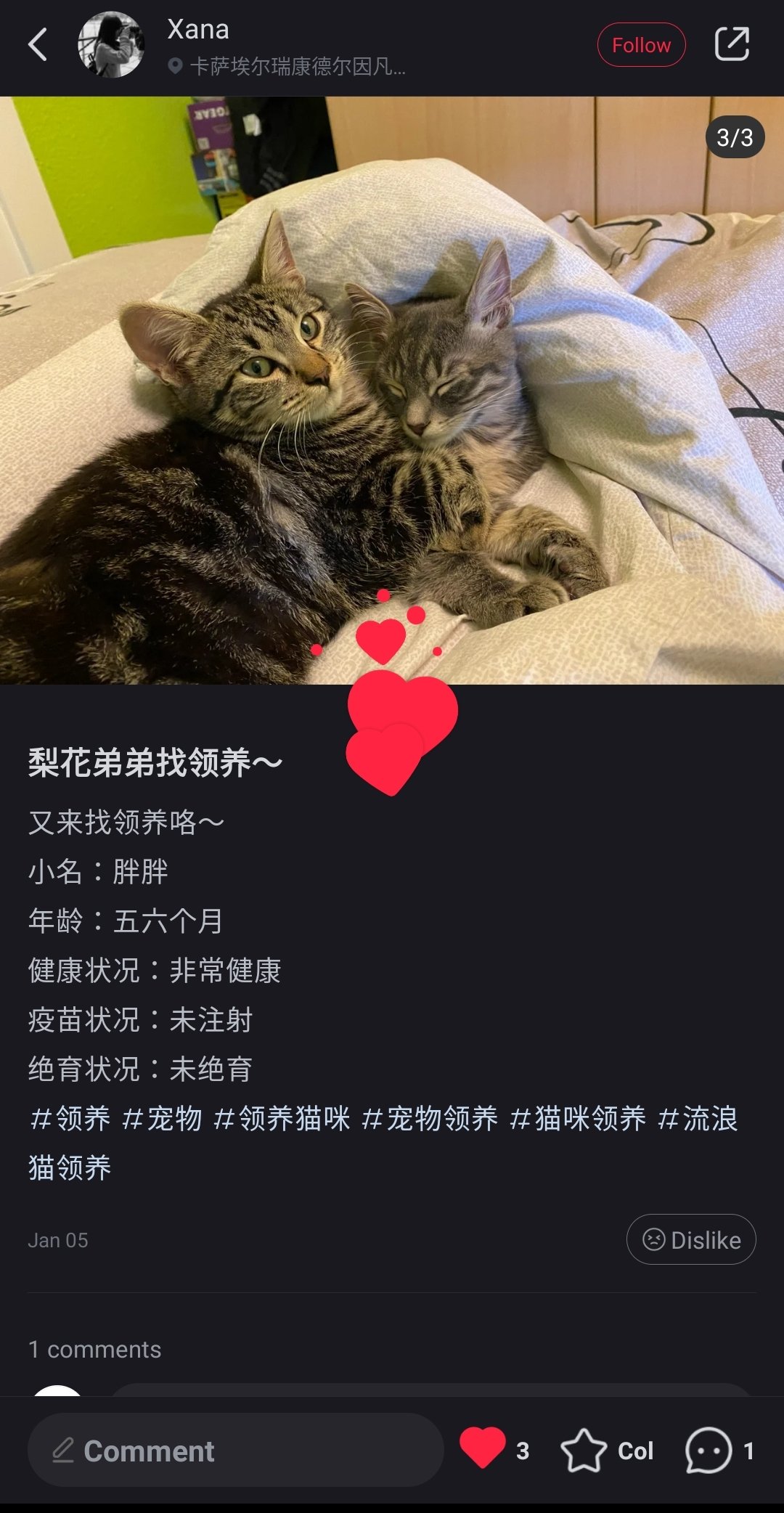This screenshot has width=784, height=1513.
Task: Collect the post with the star icon
Action: (584, 1450)
